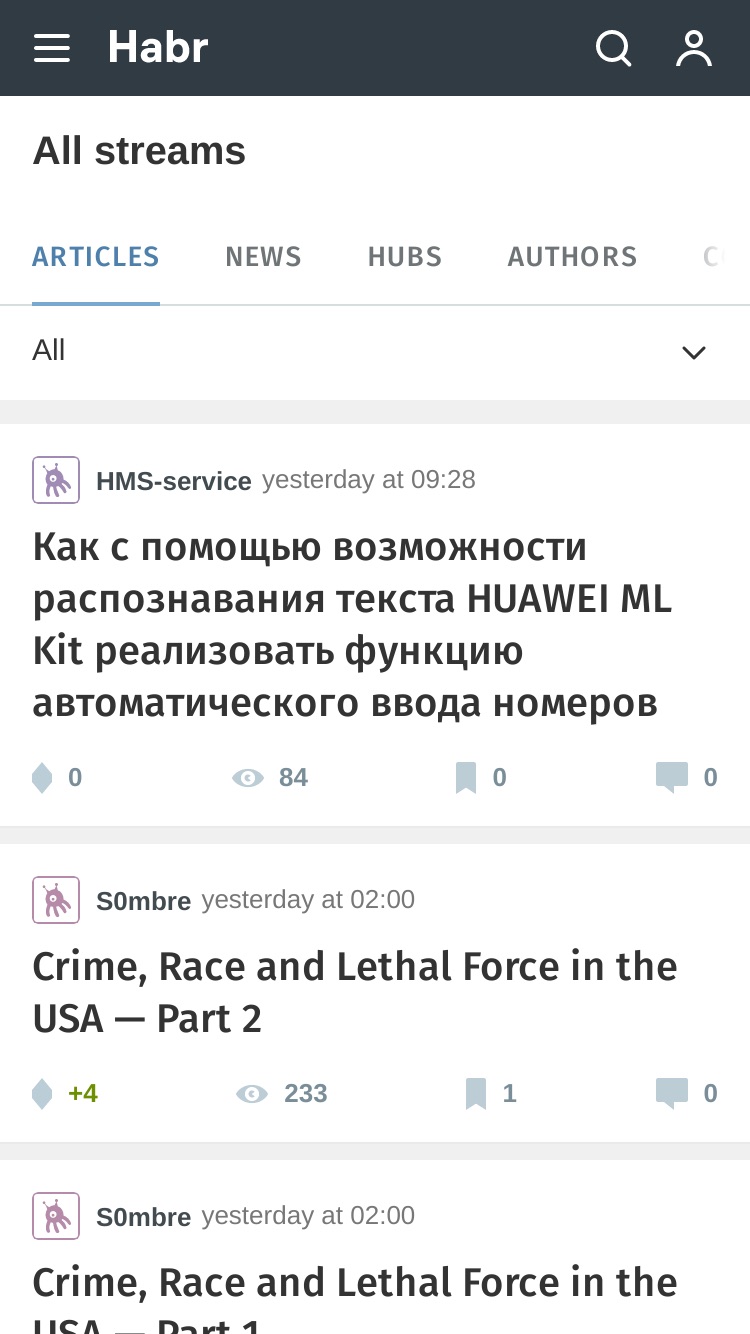Open Crime, Race and Lethal Force Part 2
Viewport: 750px width, 1334px height.
coord(355,992)
